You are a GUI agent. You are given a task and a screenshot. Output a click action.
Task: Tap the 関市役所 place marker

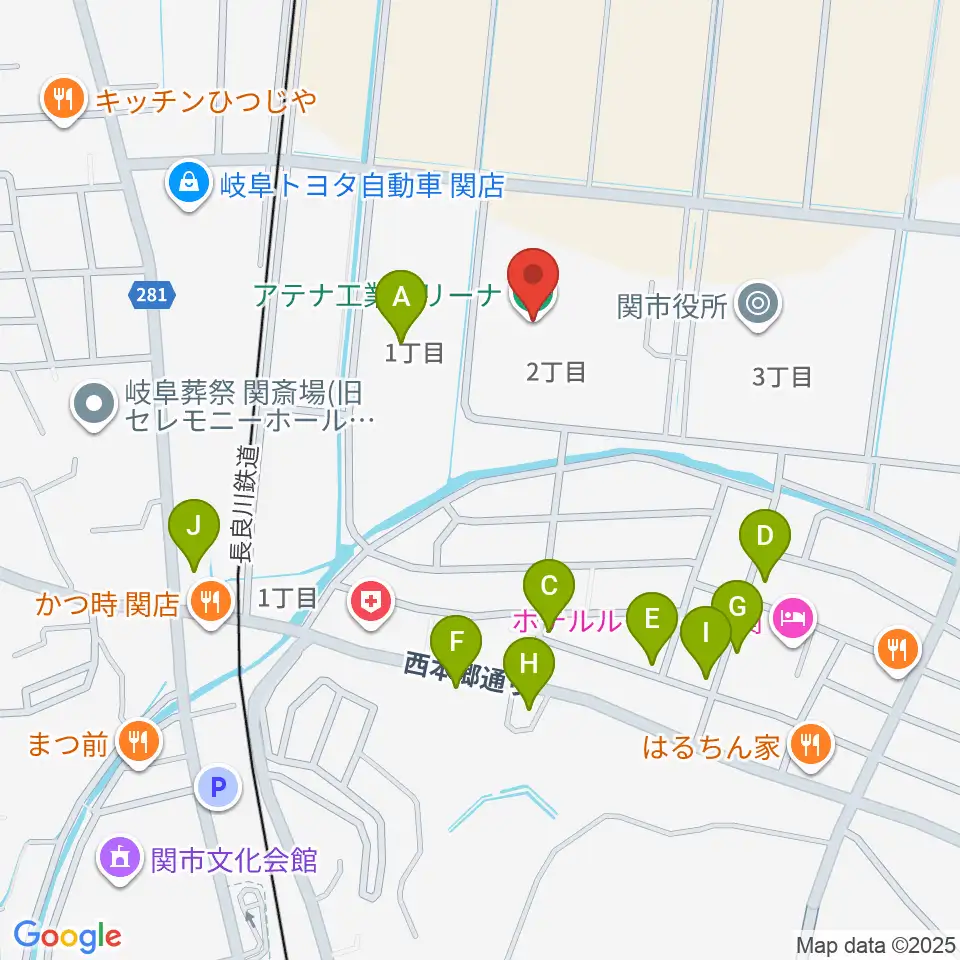click(758, 305)
